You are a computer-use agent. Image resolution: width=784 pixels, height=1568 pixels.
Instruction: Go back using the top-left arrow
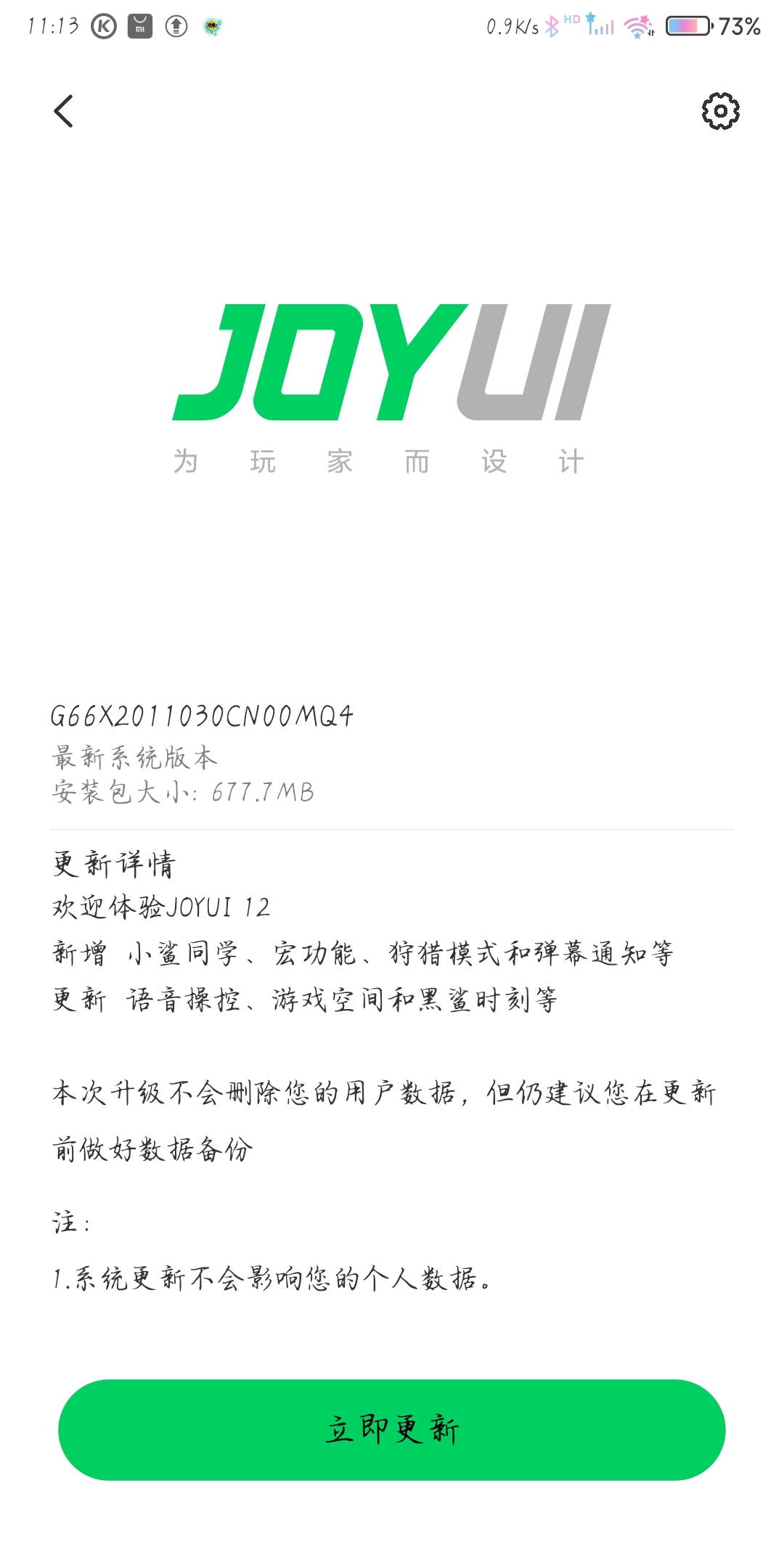[x=64, y=111]
